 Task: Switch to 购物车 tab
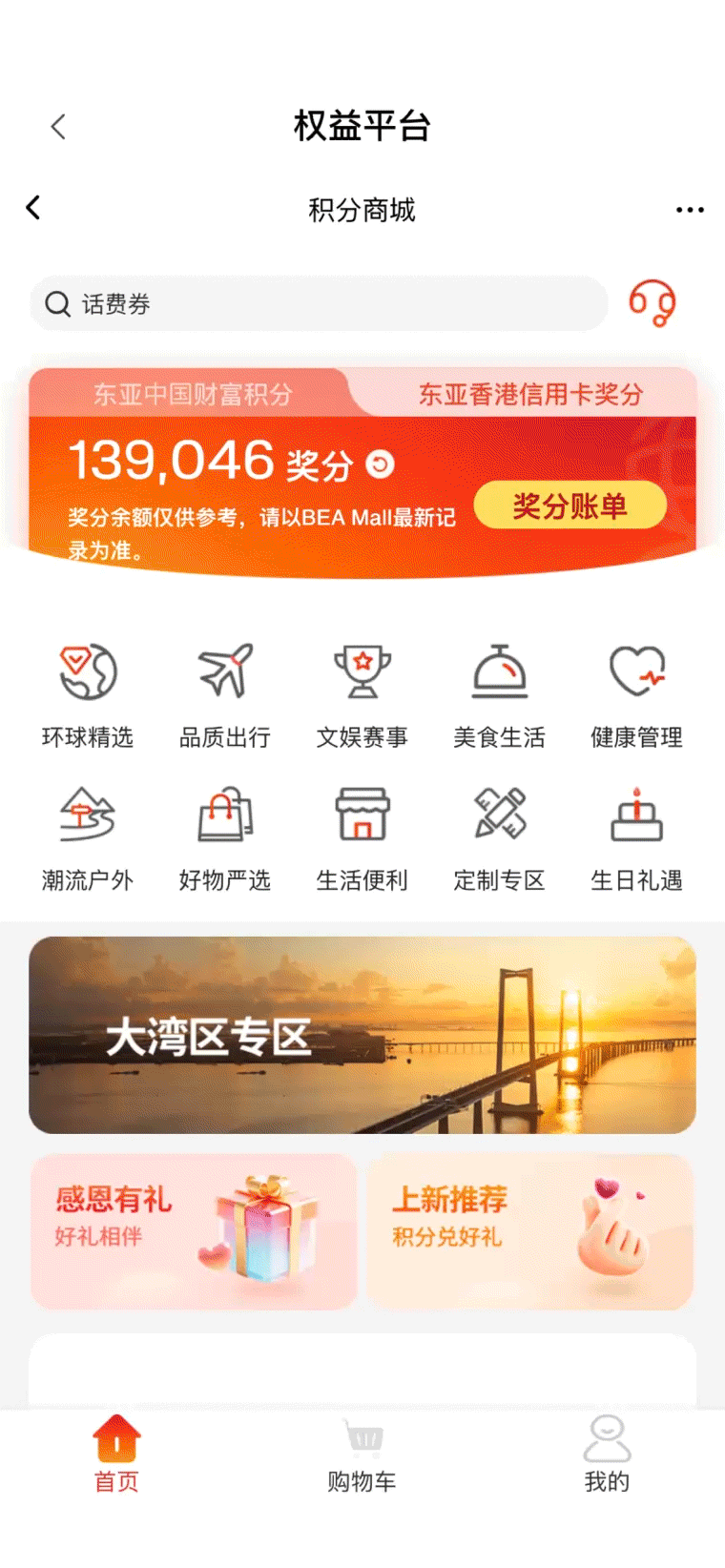[362, 1455]
